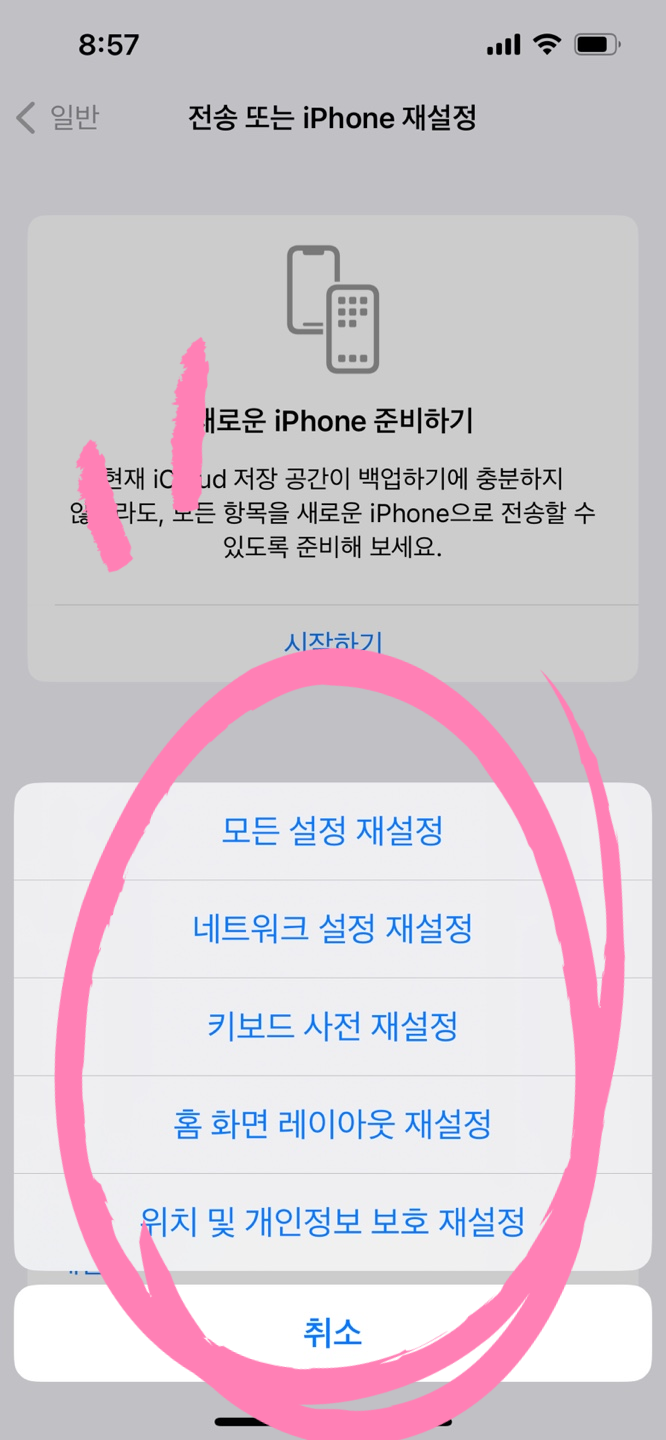Screen dimensions: 666x1440
Task: Choose 위치 및 개인정보 보호 재설정
Action: tap(332, 1222)
